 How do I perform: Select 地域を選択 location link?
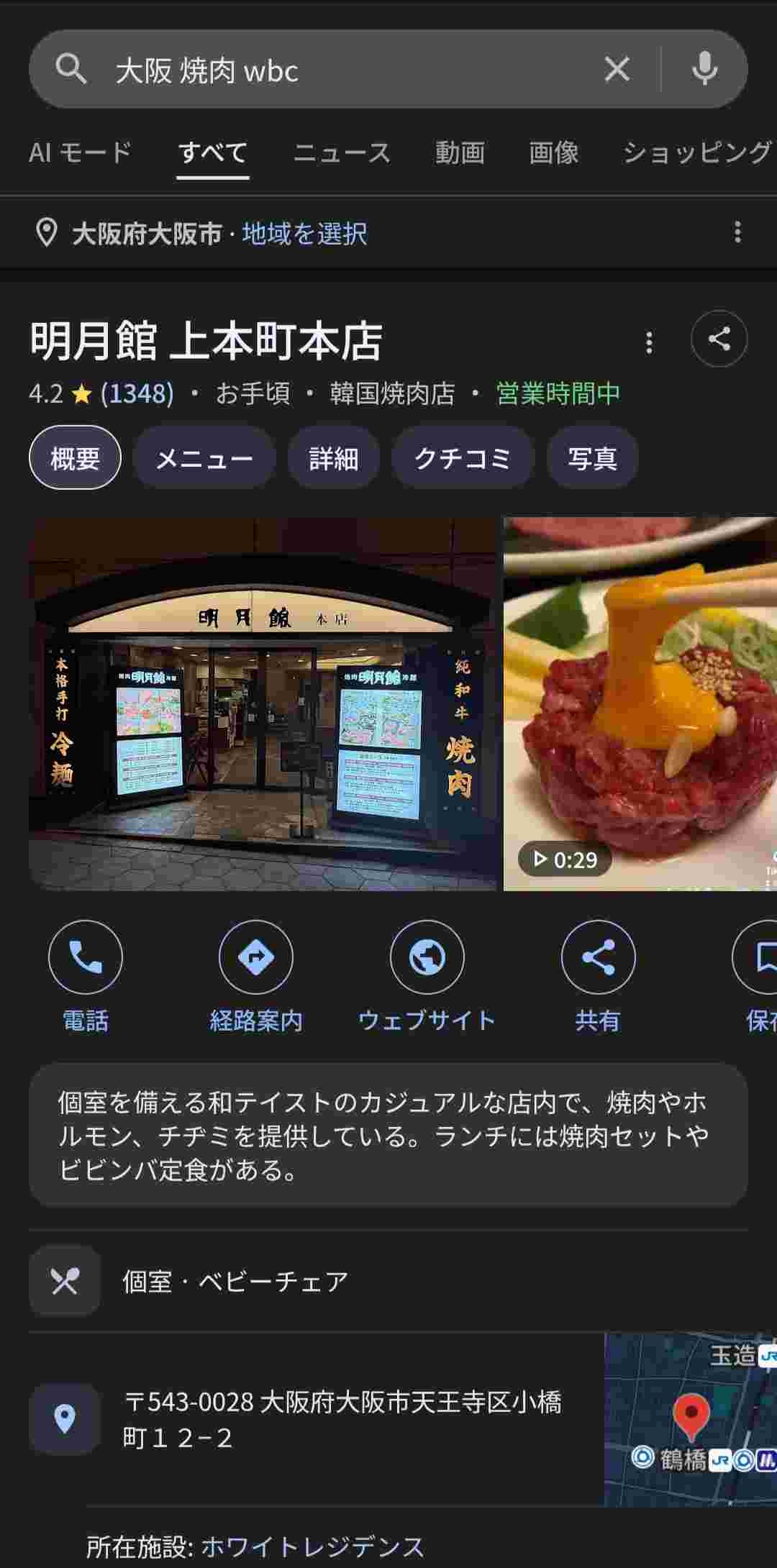coord(304,234)
